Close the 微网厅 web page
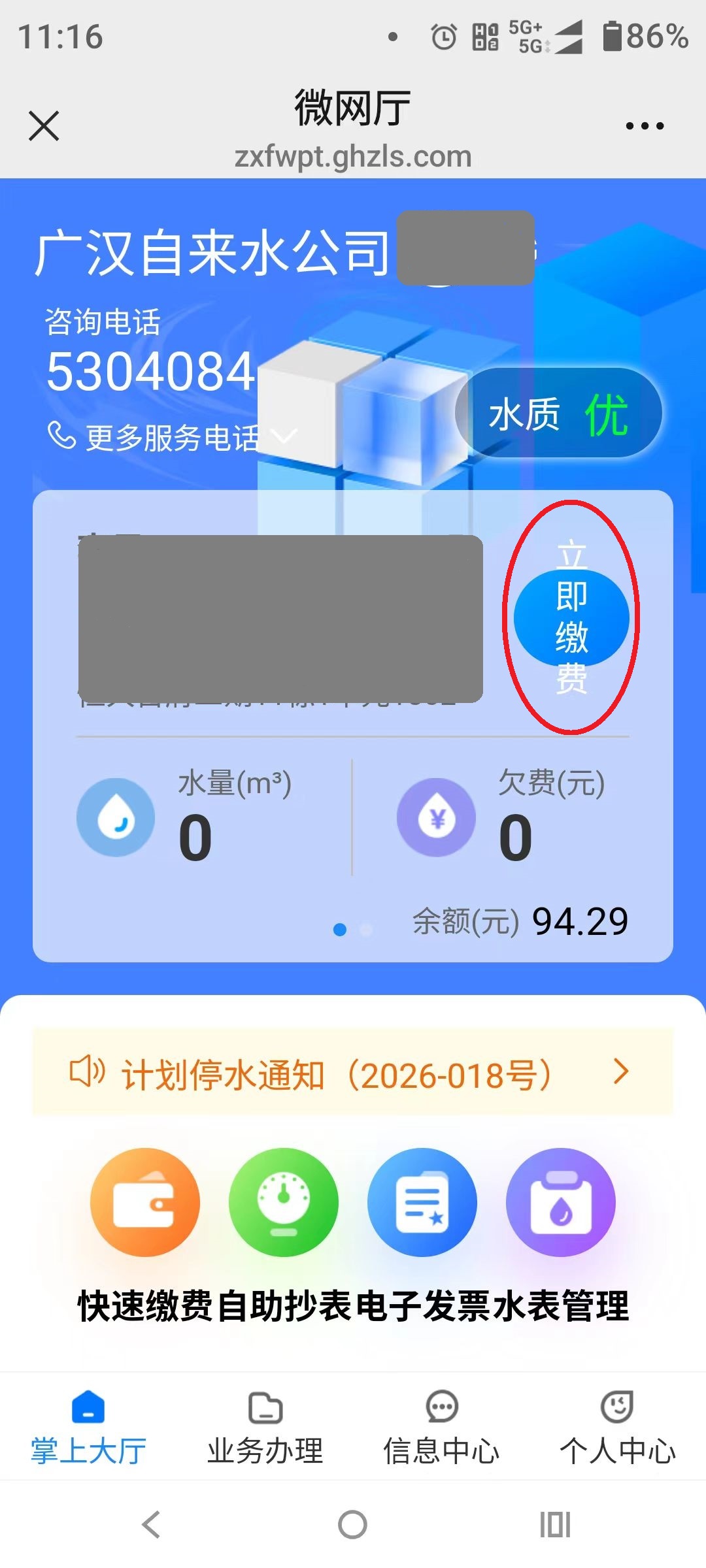Image resolution: width=706 pixels, height=1568 pixels. pyautogui.click(x=44, y=125)
